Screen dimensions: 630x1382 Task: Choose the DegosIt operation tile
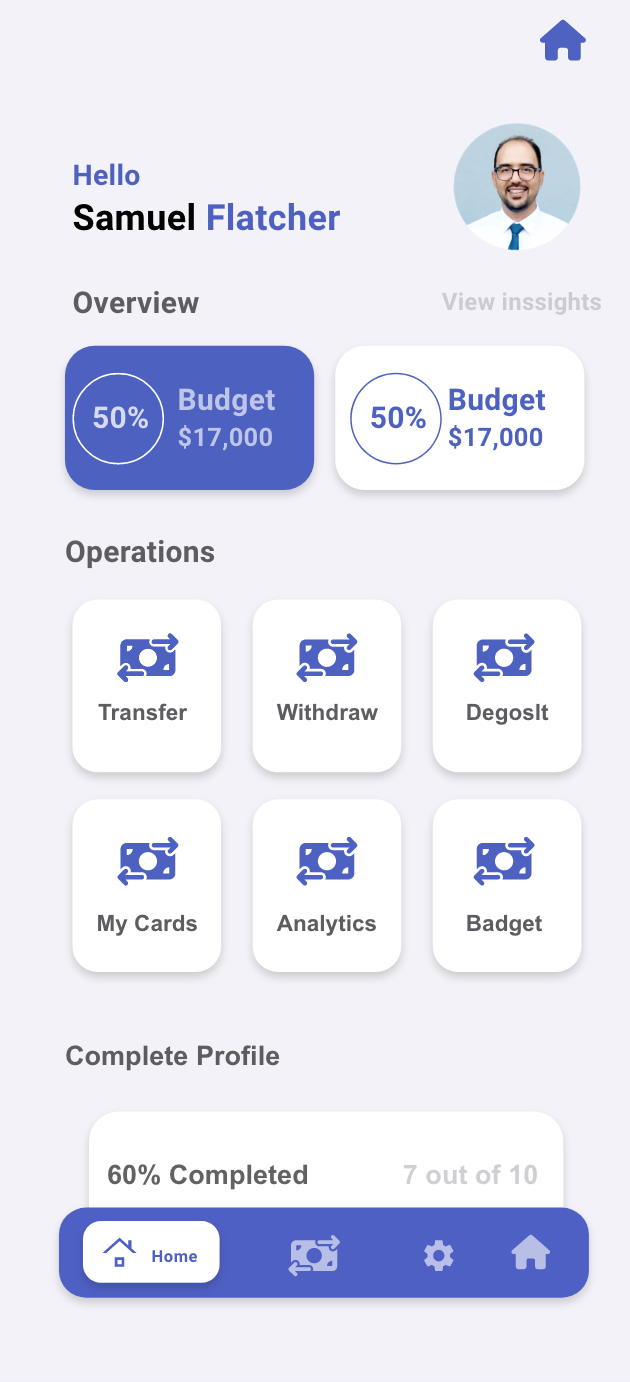pos(506,685)
